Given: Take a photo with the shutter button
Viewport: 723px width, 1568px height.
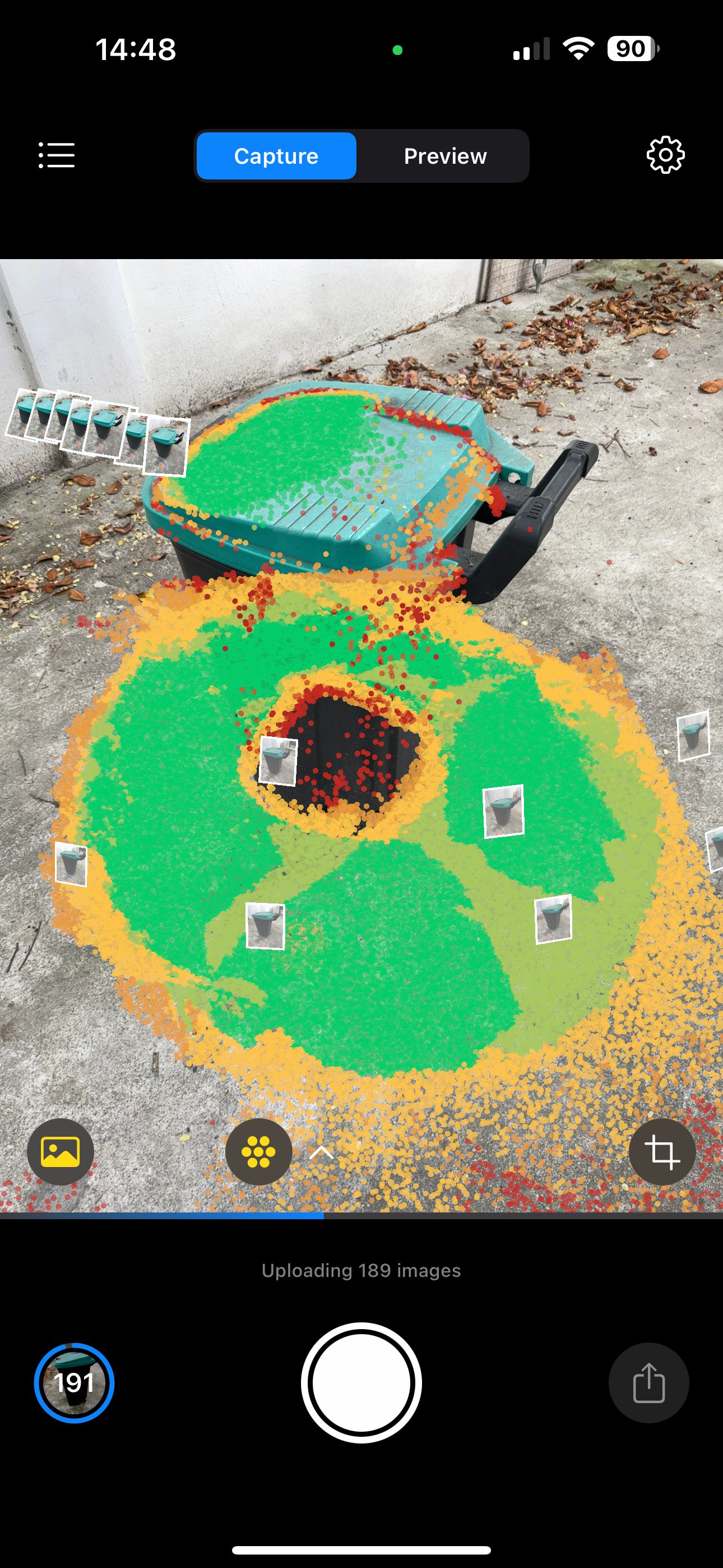Looking at the screenshot, I should point(361,1383).
